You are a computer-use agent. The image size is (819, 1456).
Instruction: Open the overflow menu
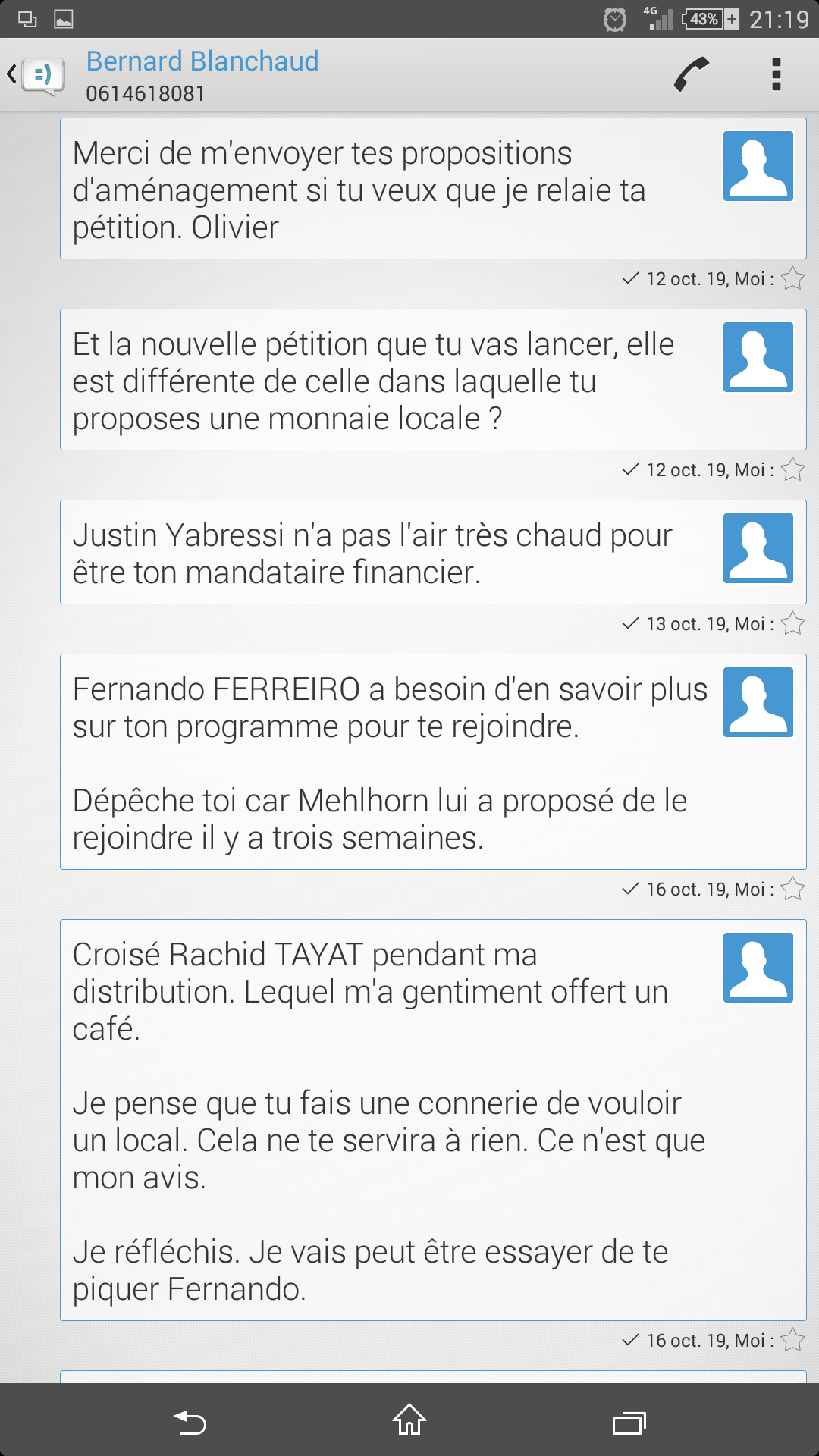pos(776,74)
